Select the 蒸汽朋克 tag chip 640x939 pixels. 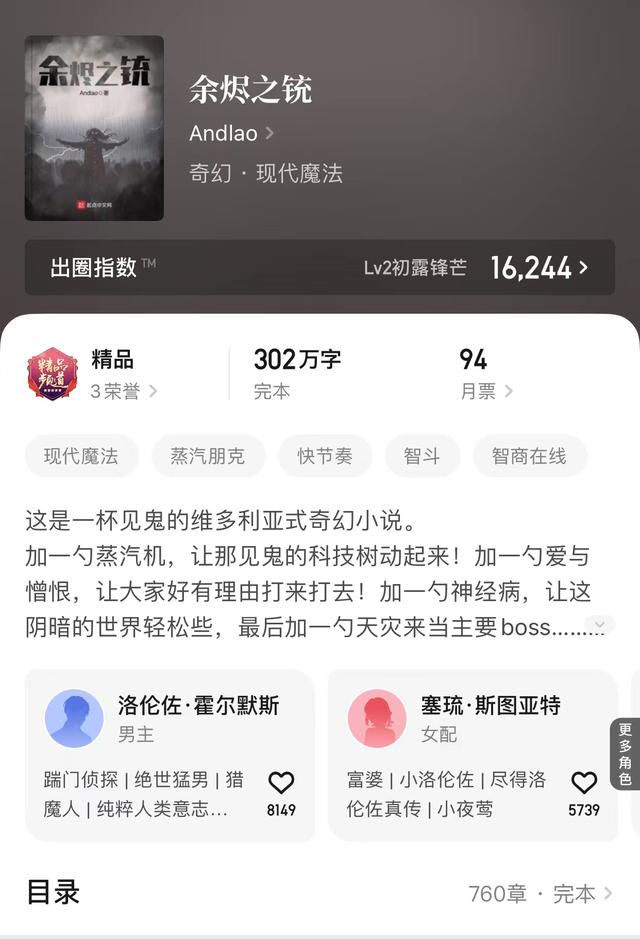pos(207,456)
